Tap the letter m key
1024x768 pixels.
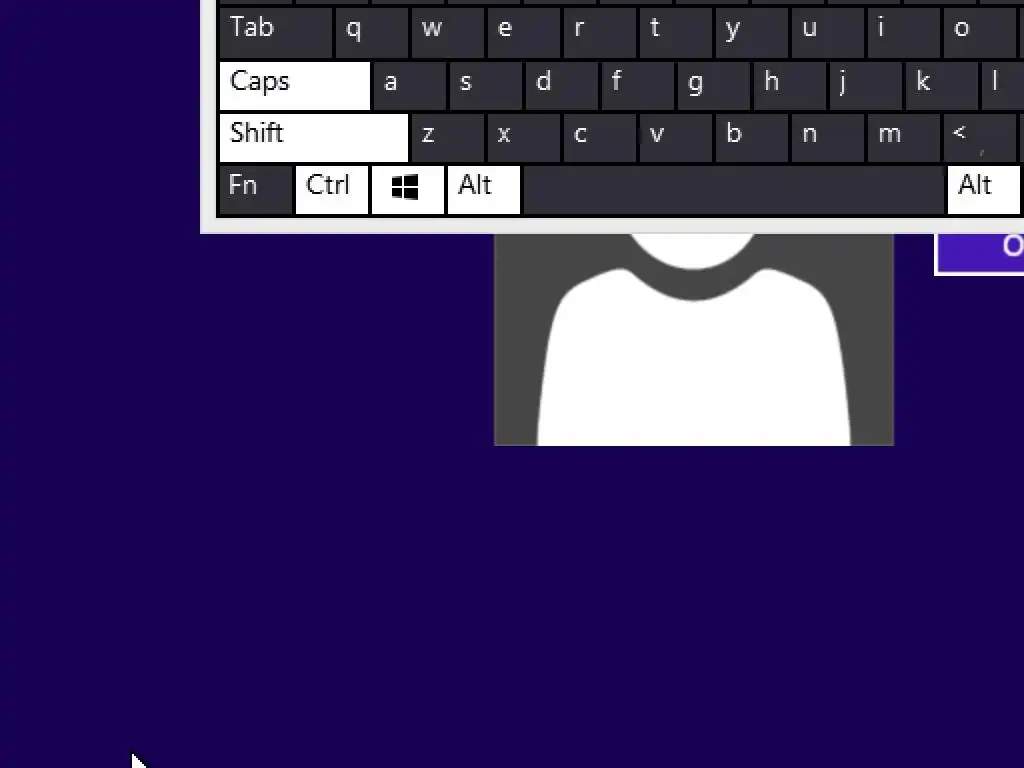pos(903,138)
